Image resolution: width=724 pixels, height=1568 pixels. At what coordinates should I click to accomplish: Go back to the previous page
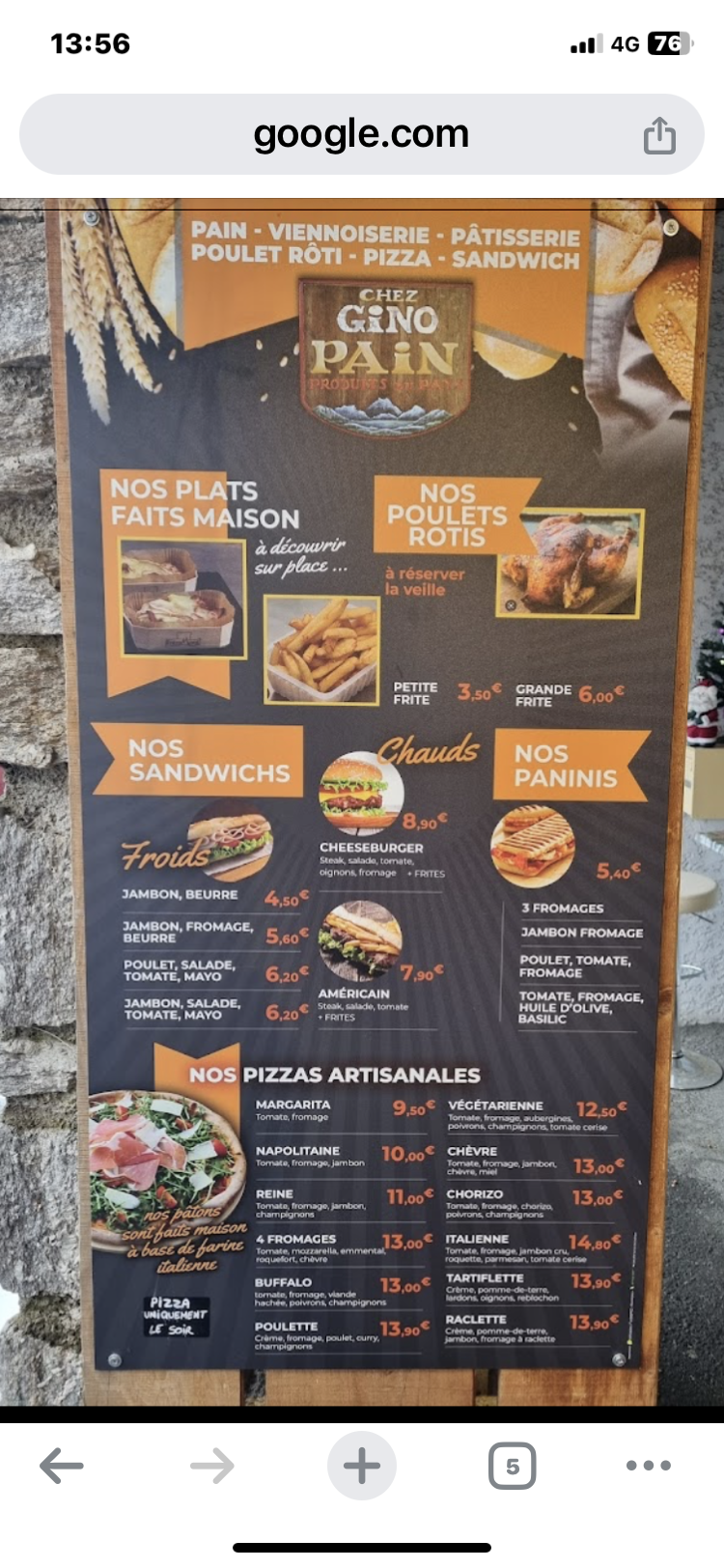pos(62,1466)
